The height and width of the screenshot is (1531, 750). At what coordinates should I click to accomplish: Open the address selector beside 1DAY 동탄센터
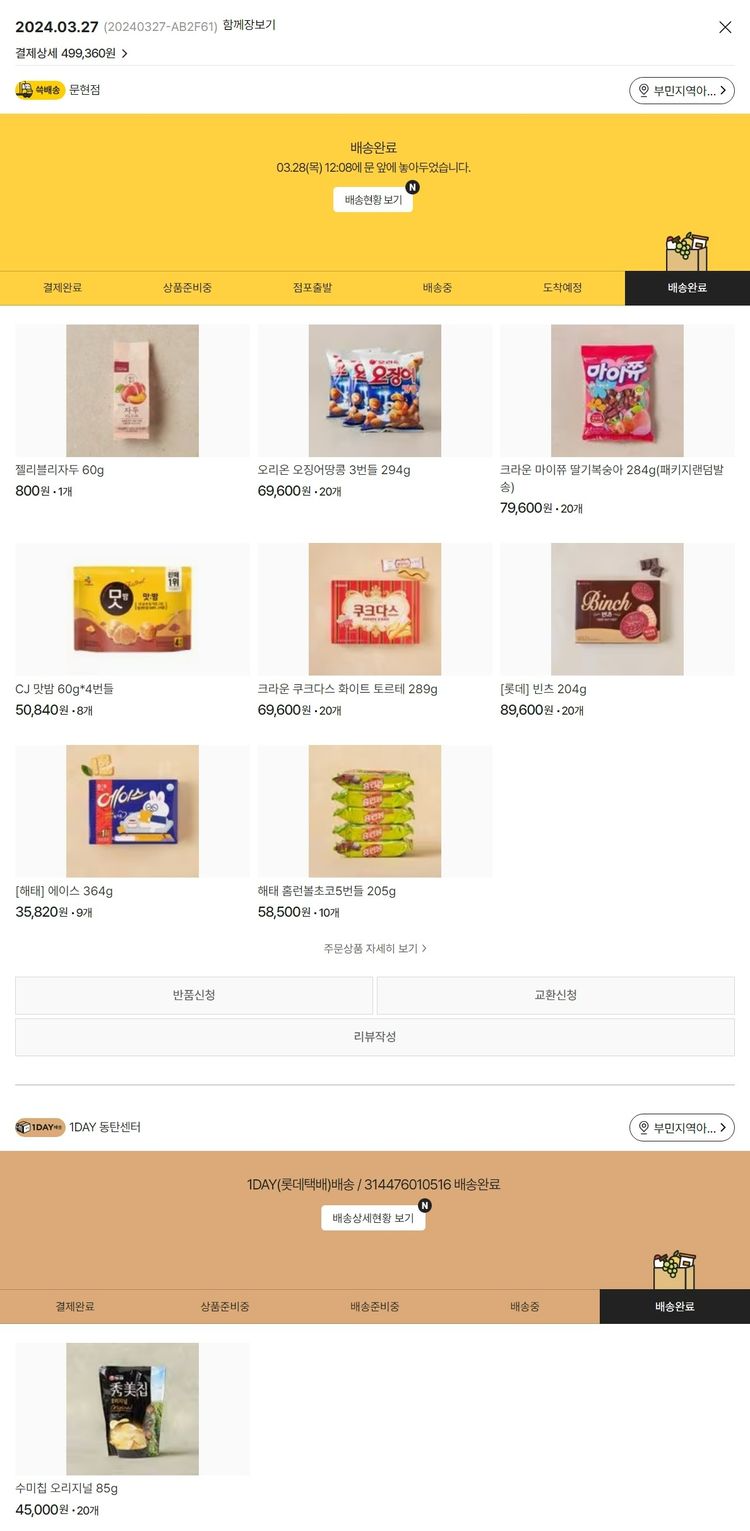coord(682,1128)
